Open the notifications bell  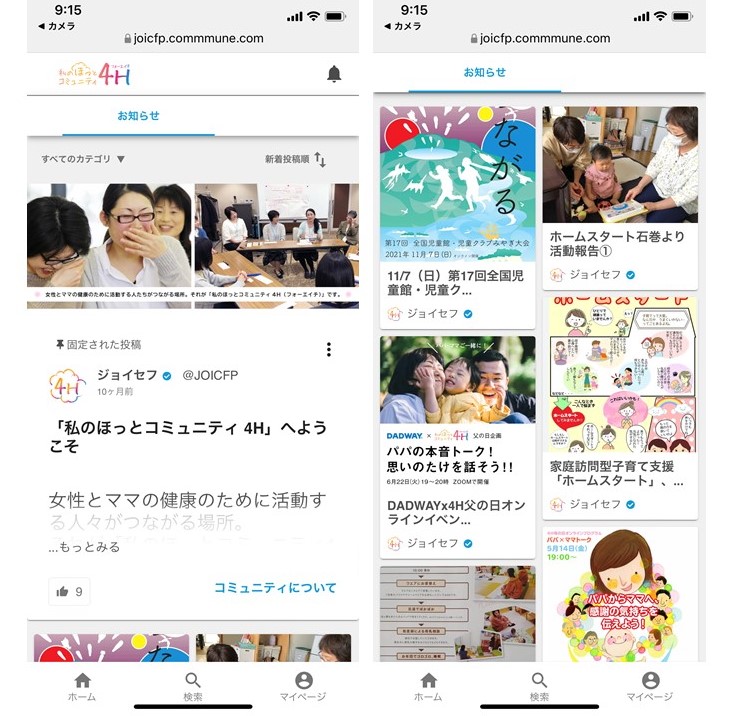[334, 74]
